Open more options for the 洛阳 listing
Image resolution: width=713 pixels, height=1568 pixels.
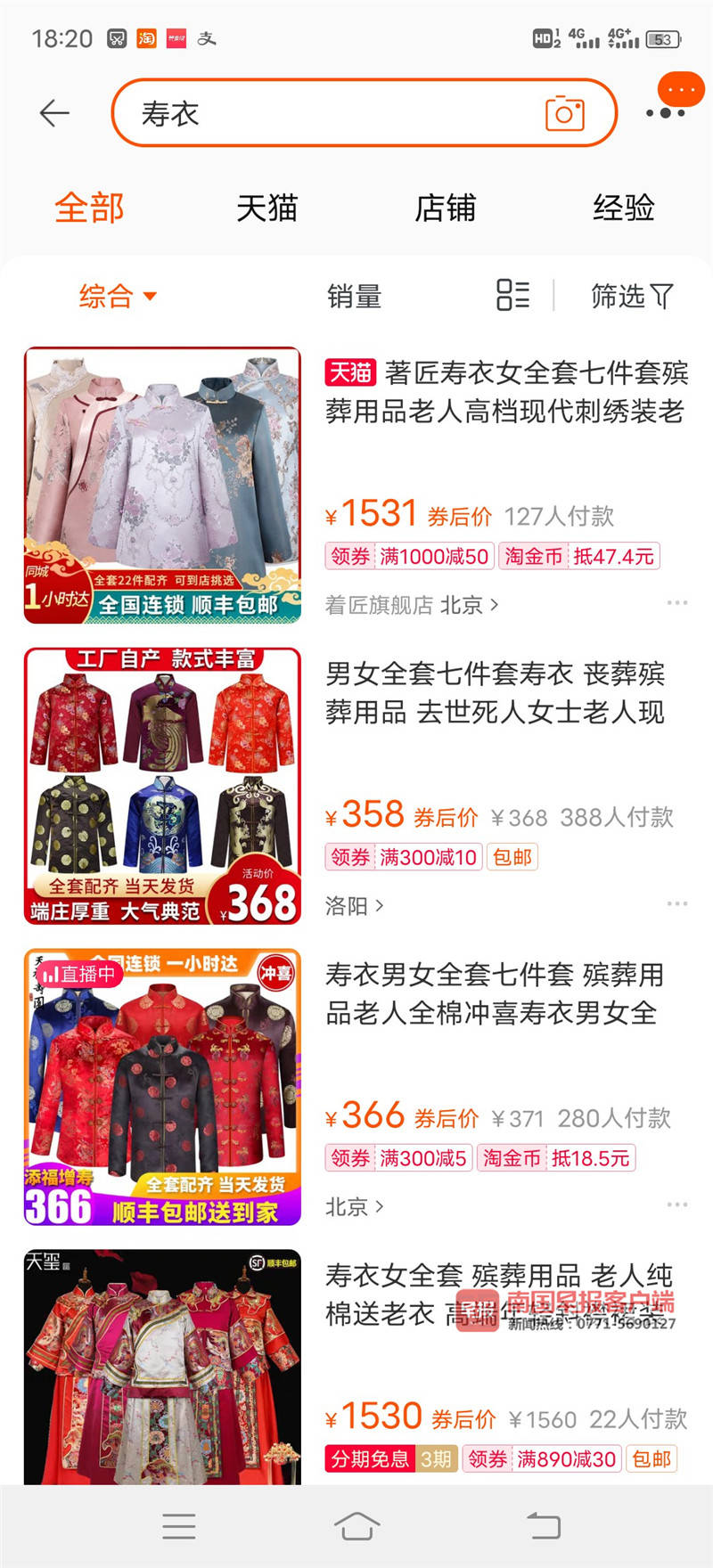coord(676,904)
